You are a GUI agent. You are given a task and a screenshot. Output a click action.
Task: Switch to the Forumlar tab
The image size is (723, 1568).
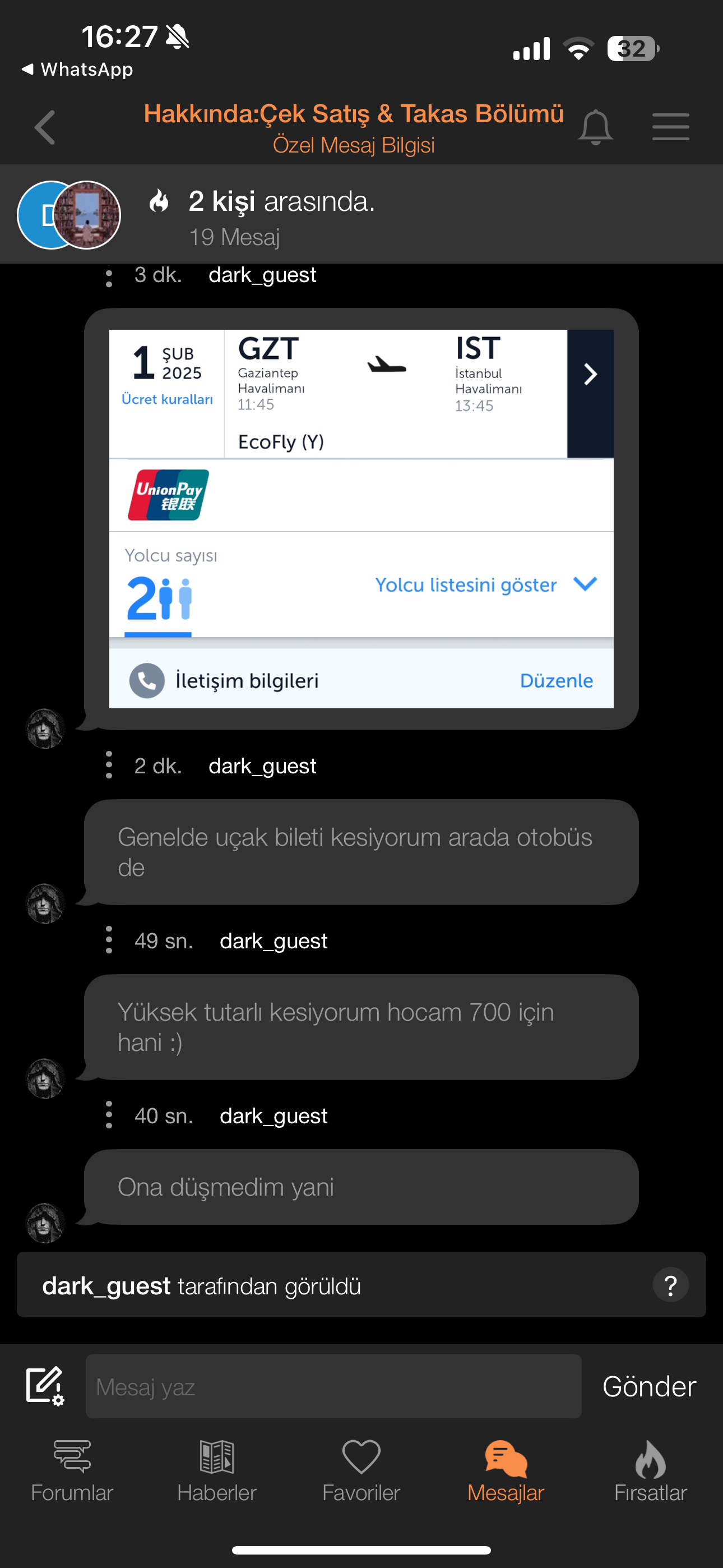click(72, 1471)
